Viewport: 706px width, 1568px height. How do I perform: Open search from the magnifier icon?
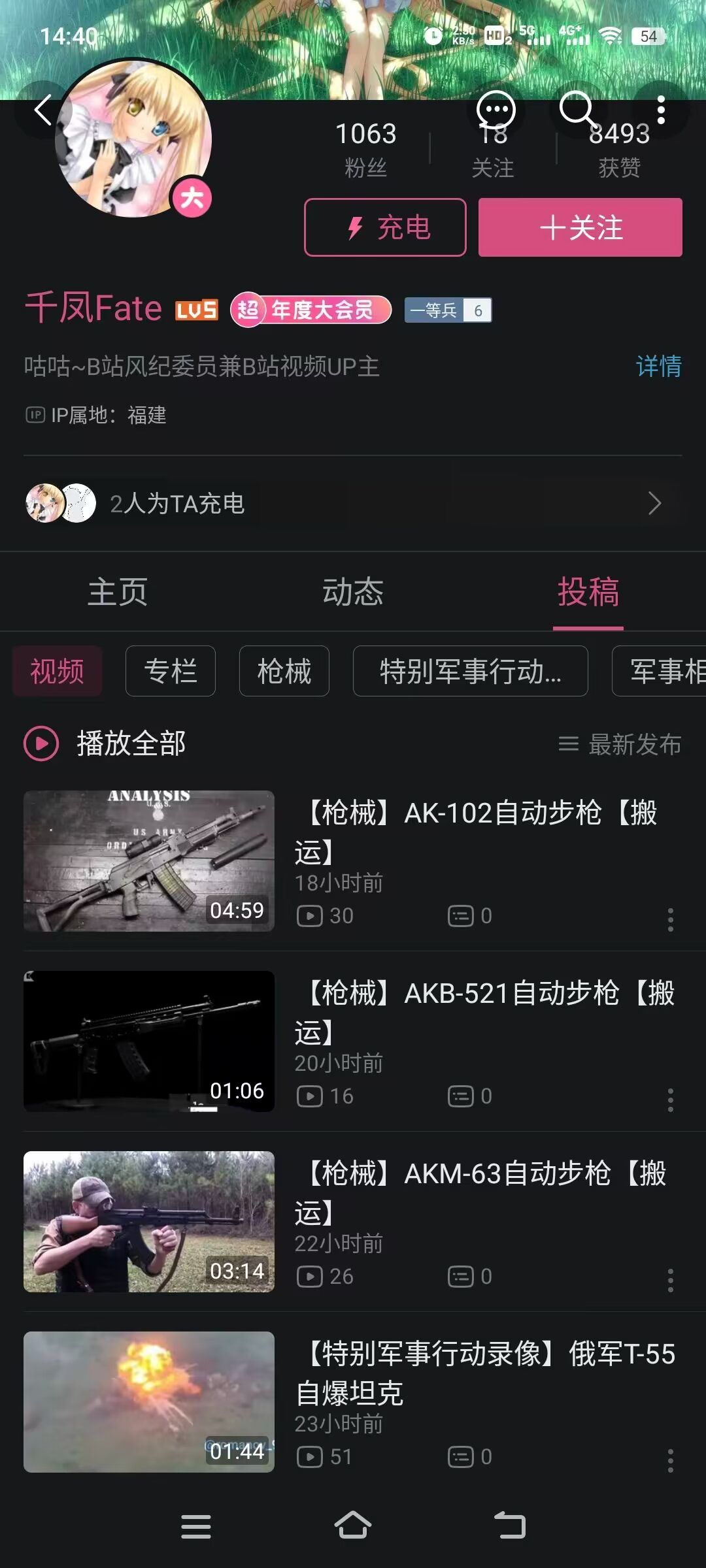tap(577, 108)
